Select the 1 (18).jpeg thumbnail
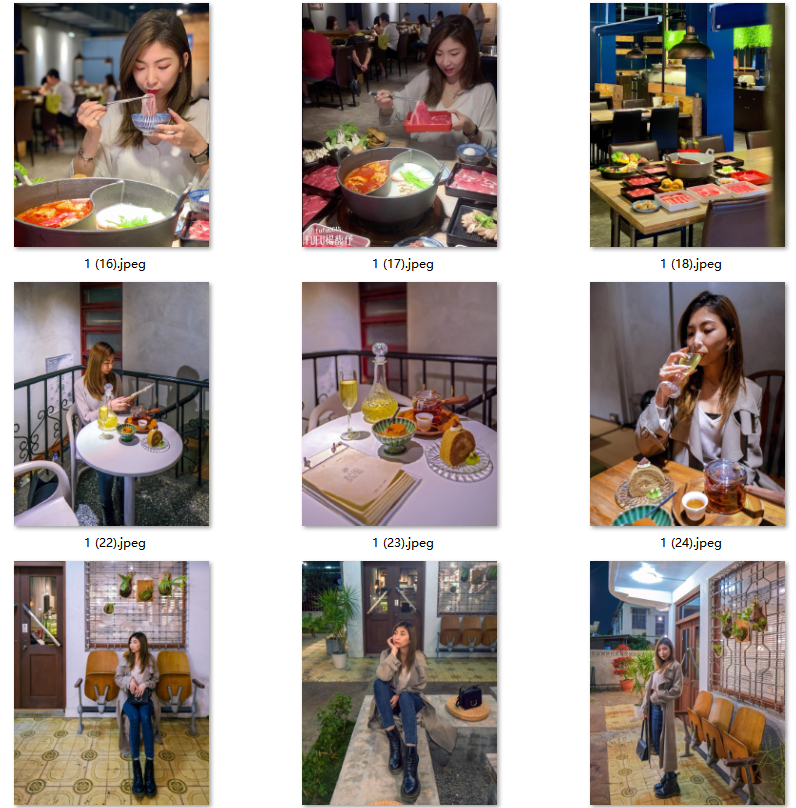Viewport: 796px width, 808px height. click(x=687, y=125)
